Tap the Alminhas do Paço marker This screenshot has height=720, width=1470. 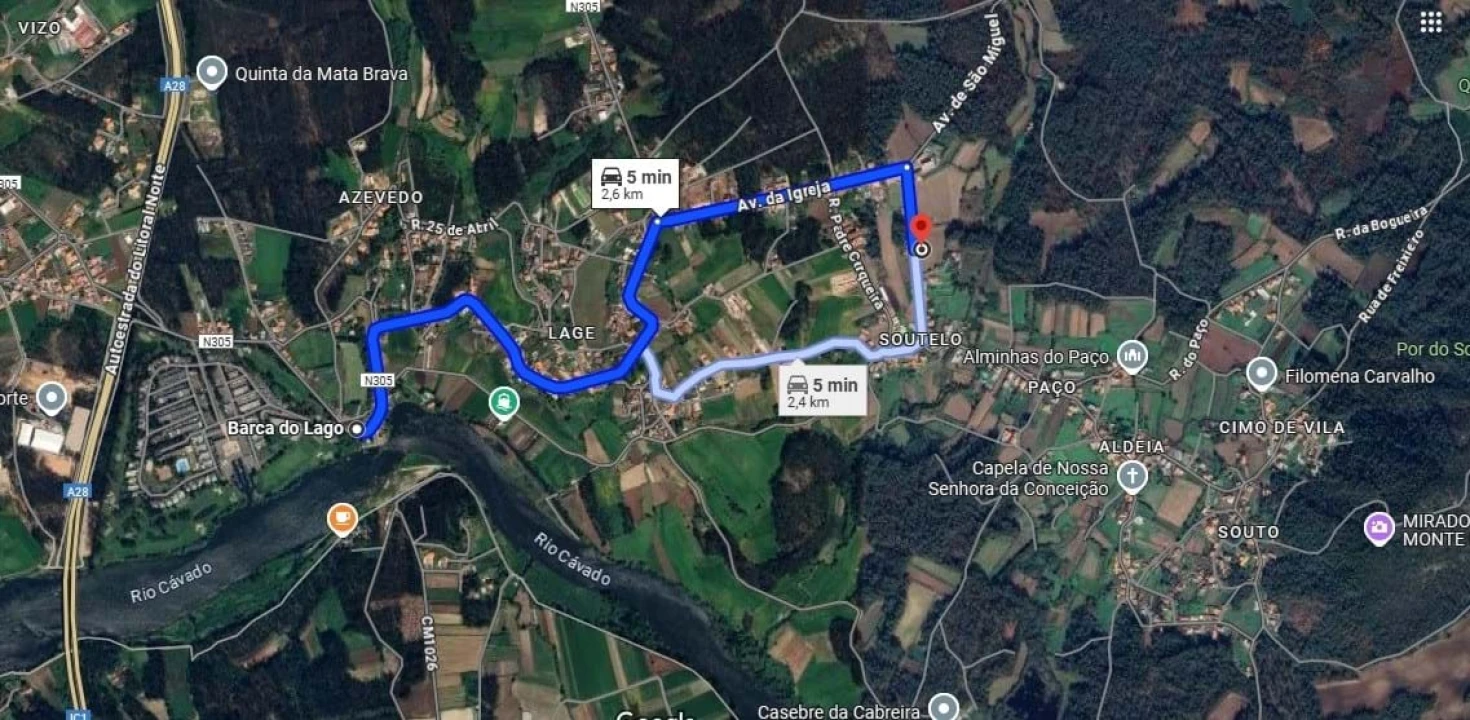pyautogui.click(x=1132, y=355)
